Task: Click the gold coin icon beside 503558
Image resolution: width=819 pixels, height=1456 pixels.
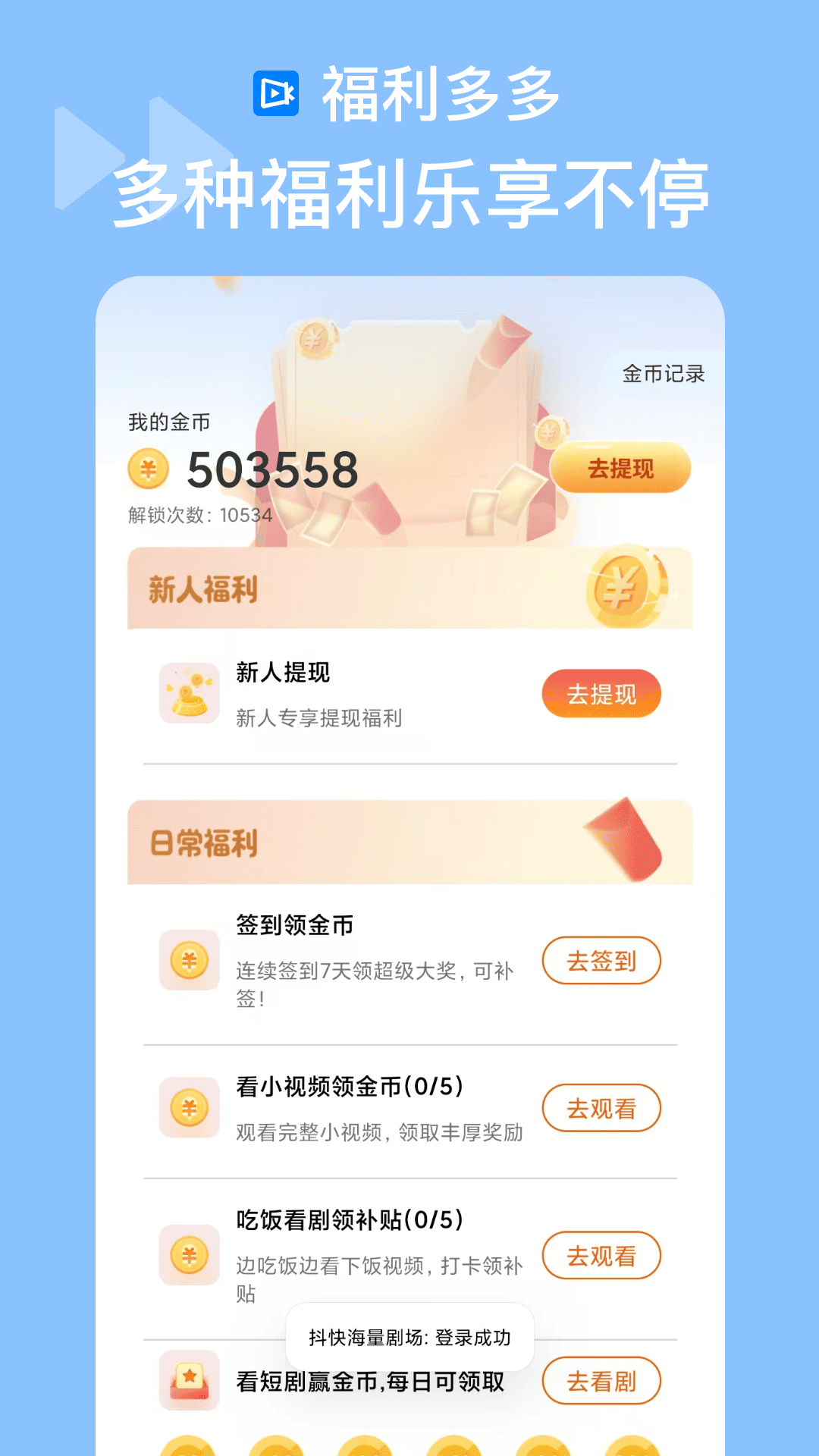Action: [x=149, y=469]
